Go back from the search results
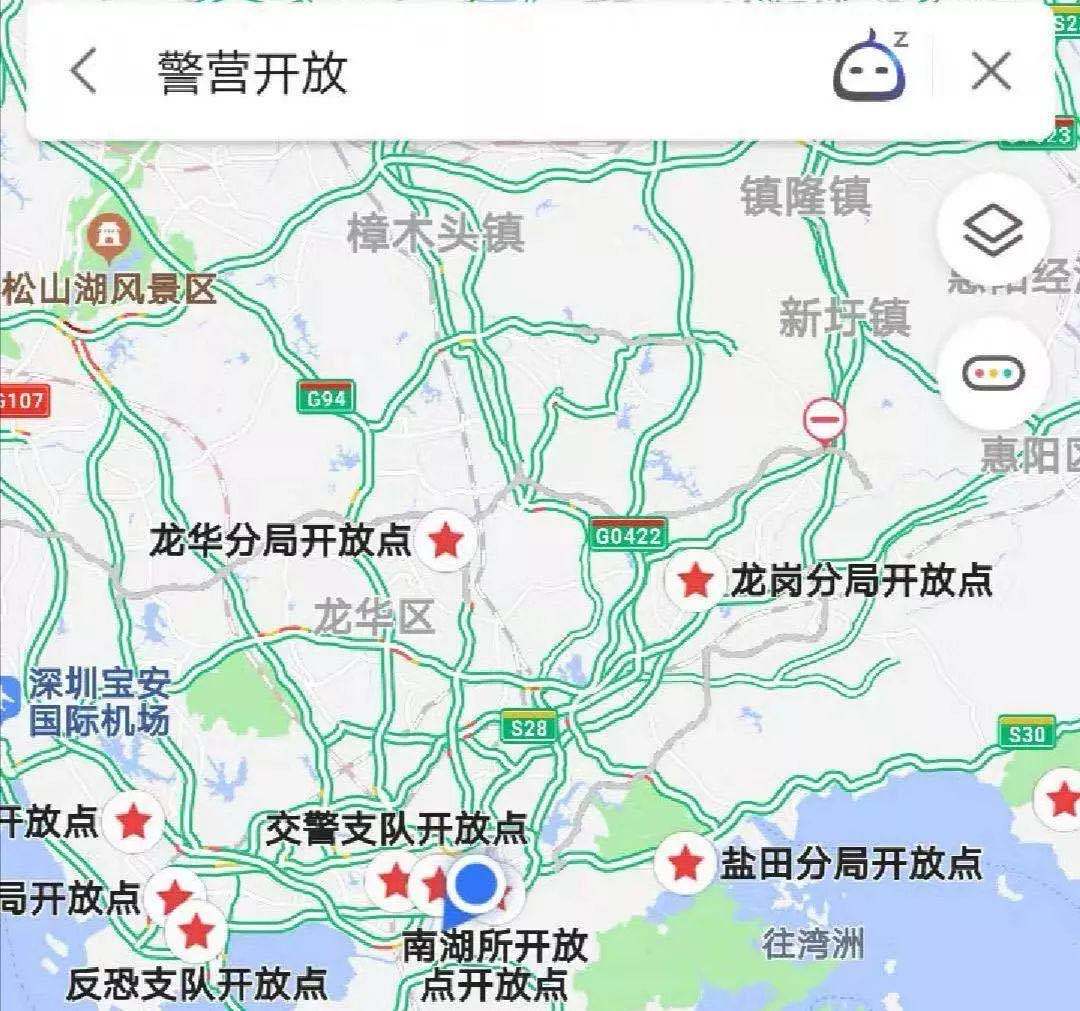The width and height of the screenshot is (1080, 1011). click(84, 72)
